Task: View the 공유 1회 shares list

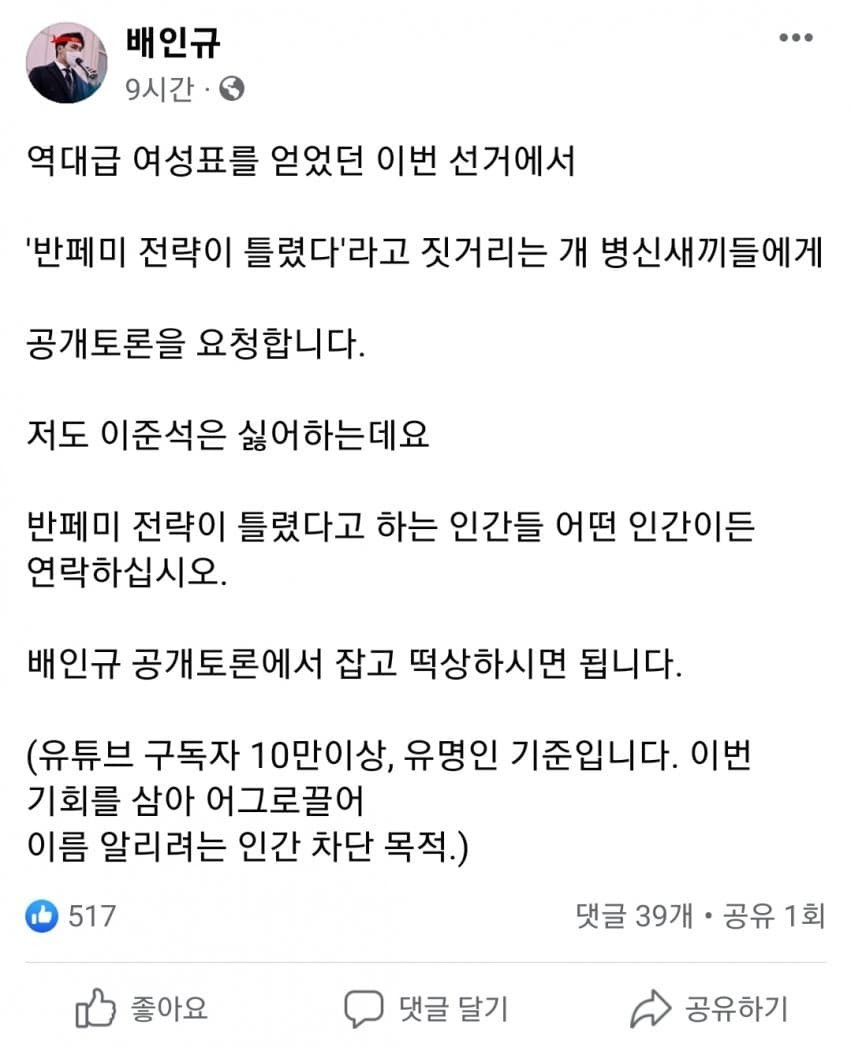Action: pos(774,914)
